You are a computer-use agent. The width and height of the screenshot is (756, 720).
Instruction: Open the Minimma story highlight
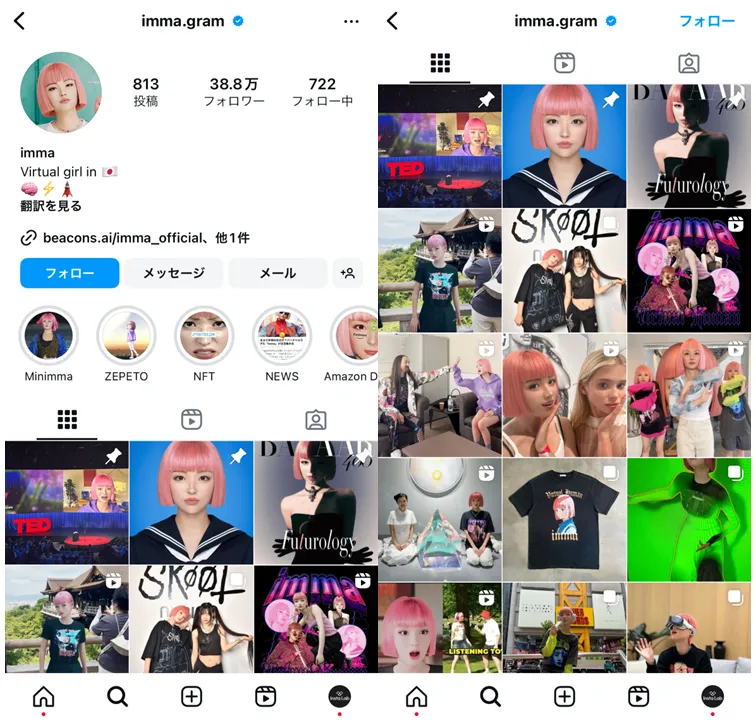[x=48, y=336]
